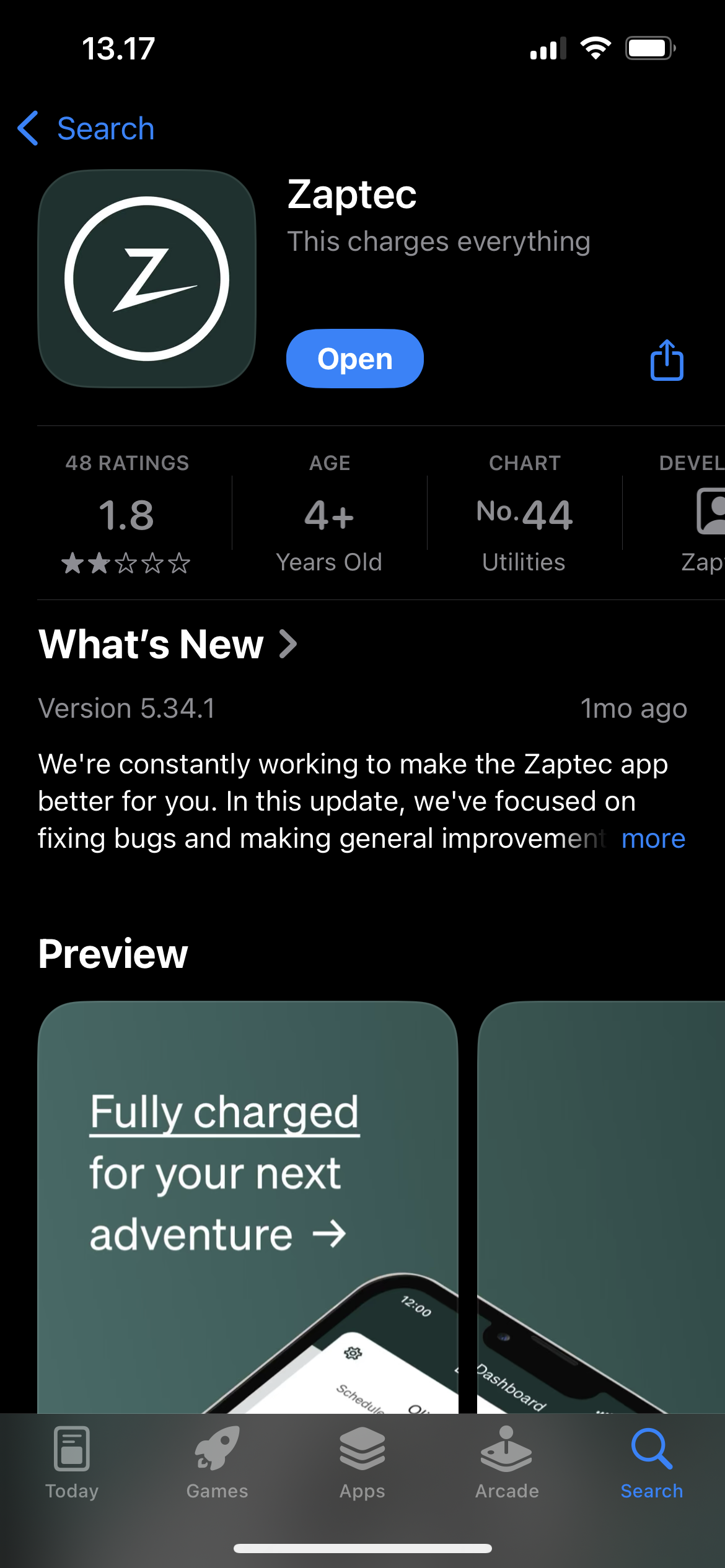Switch to the Arcade tab
Screen dimensions: 725x1568
(x=507, y=1463)
